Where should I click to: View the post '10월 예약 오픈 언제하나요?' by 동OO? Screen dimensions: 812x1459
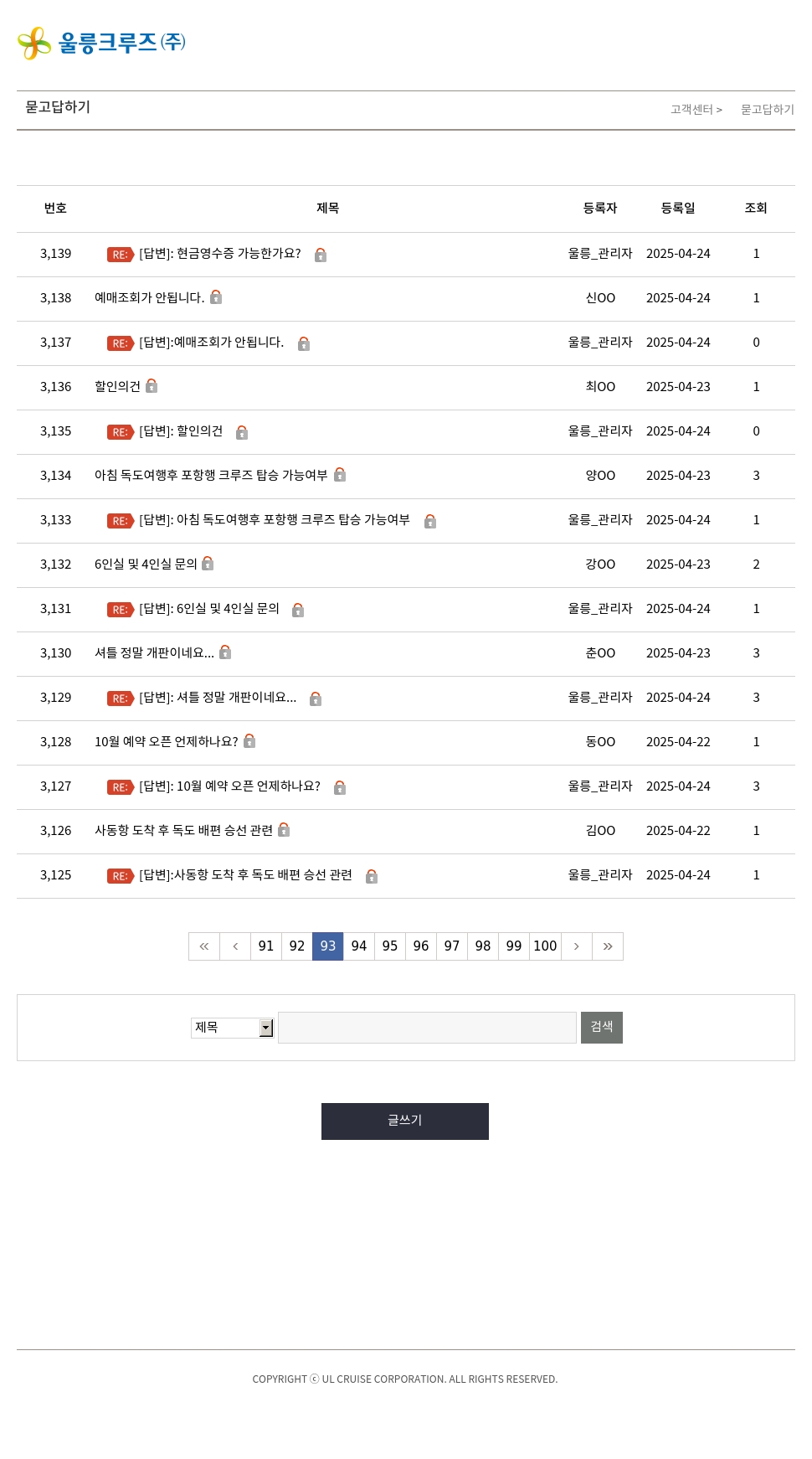[166, 742]
